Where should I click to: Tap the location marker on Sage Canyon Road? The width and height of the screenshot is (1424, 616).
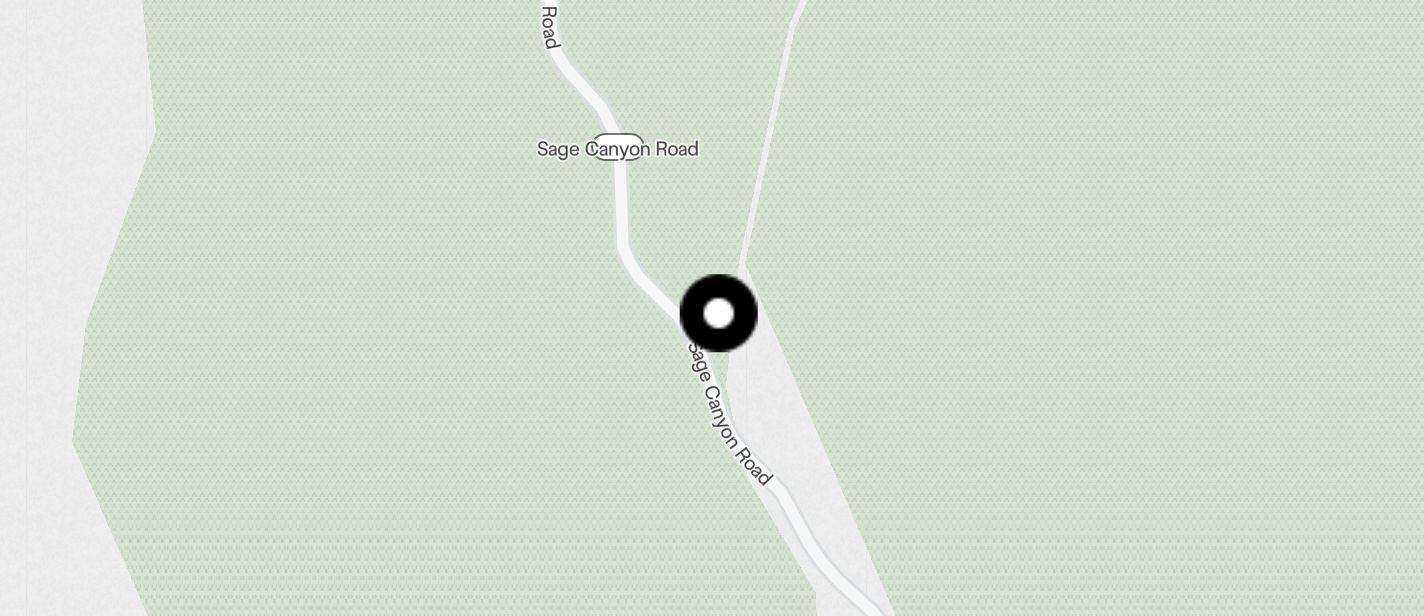[x=718, y=314]
